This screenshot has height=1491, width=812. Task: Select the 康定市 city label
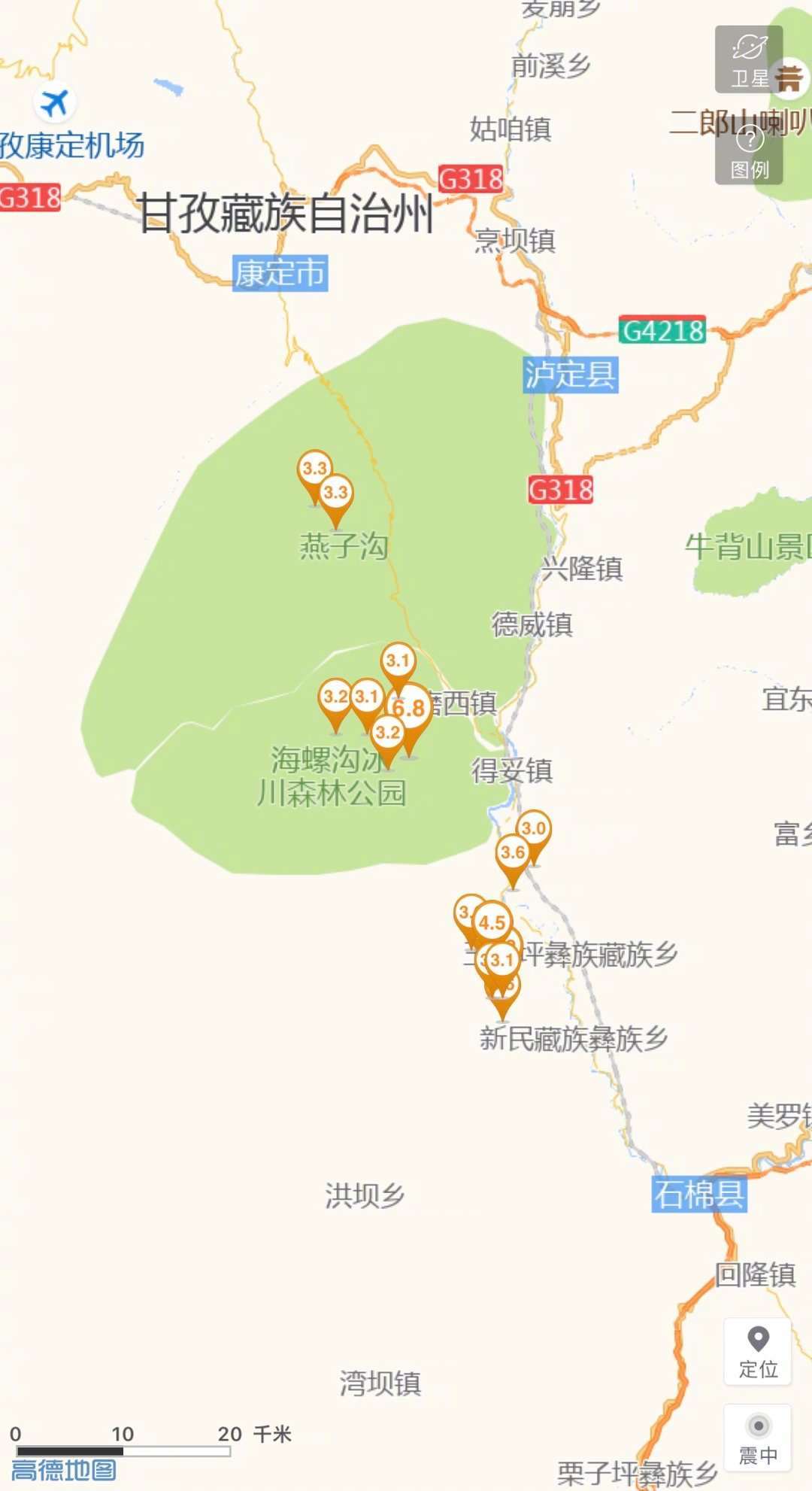click(281, 274)
